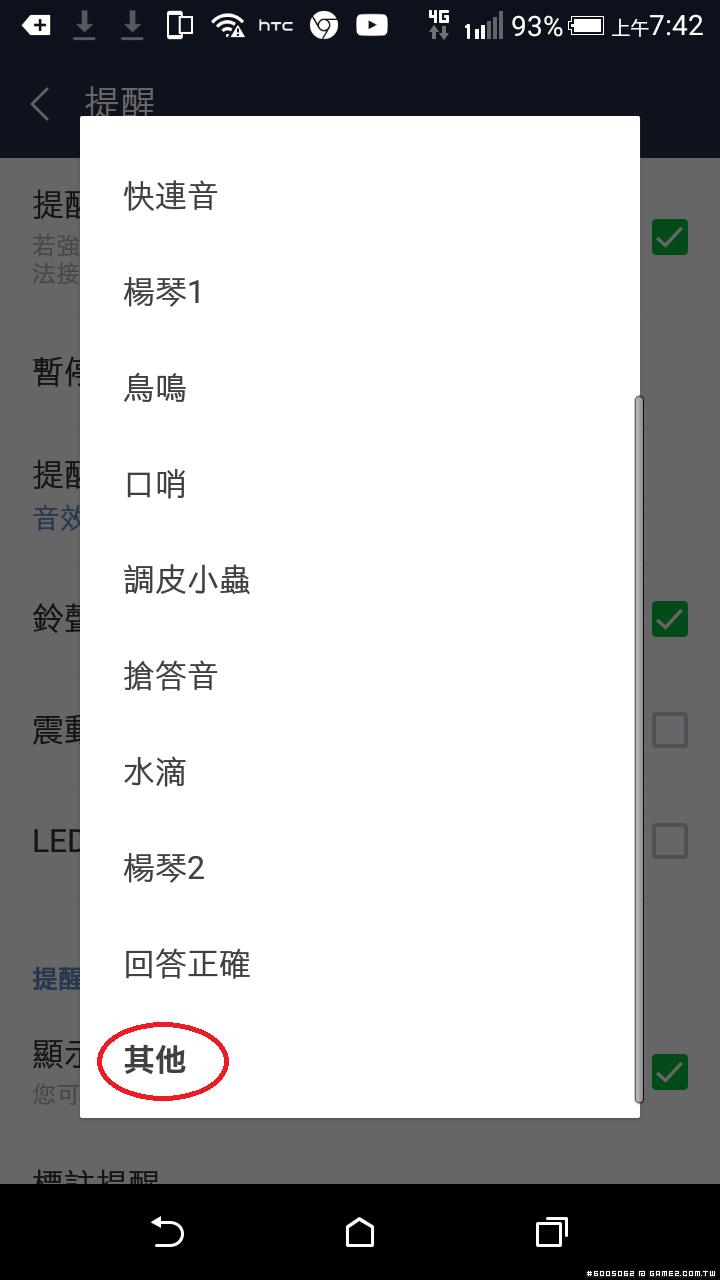The image size is (720, 1280).
Task: Select the 快連音 ringtone
Action: pyautogui.click(x=171, y=196)
